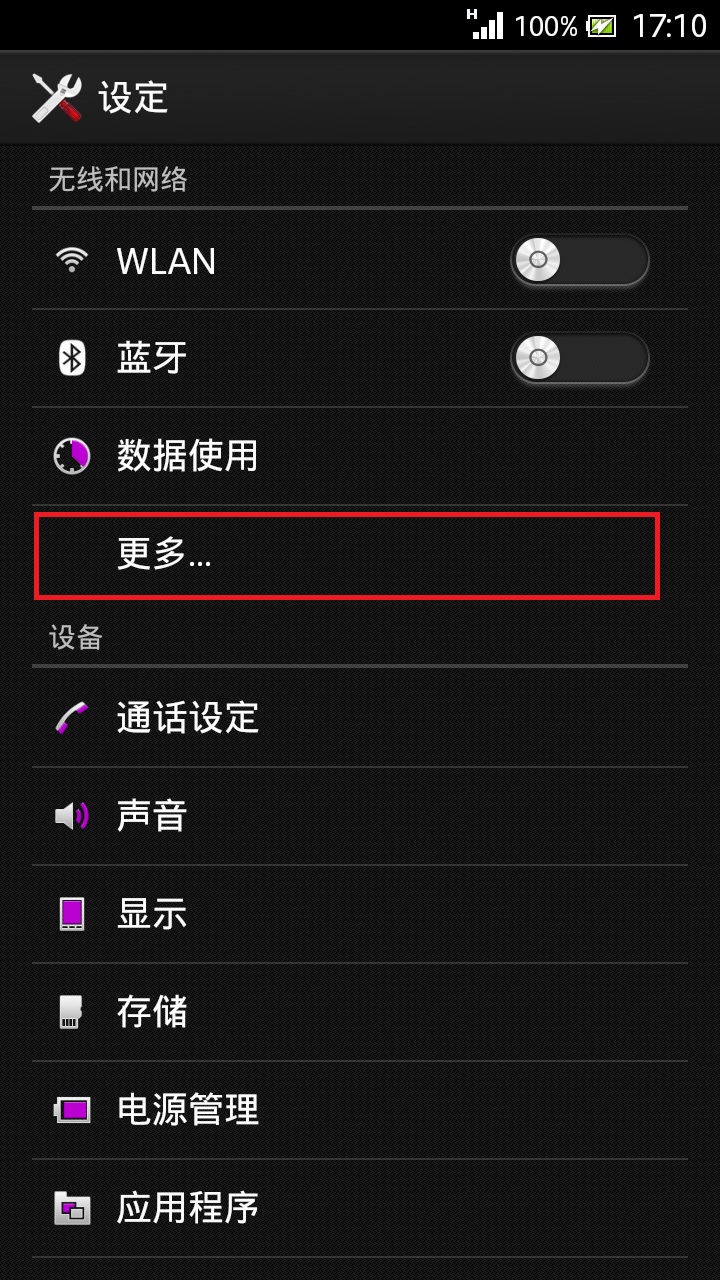Turn on the WLAN switch
Screen dimensions: 720x1280
pos(580,262)
